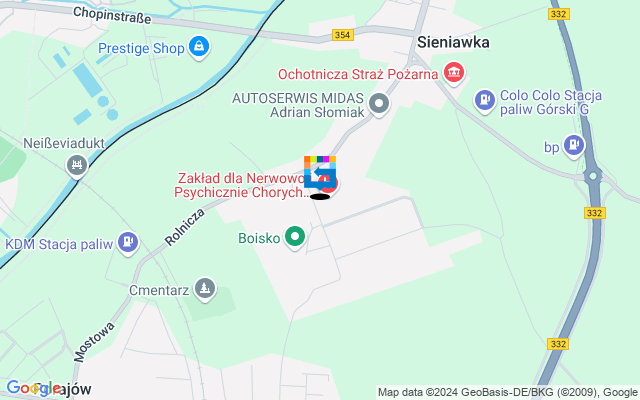The image size is (640, 400).
Task: Select the AUTOSERWIS MIDAS Adrian Słomiak marker
Action: pyautogui.click(x=379, y=103)
